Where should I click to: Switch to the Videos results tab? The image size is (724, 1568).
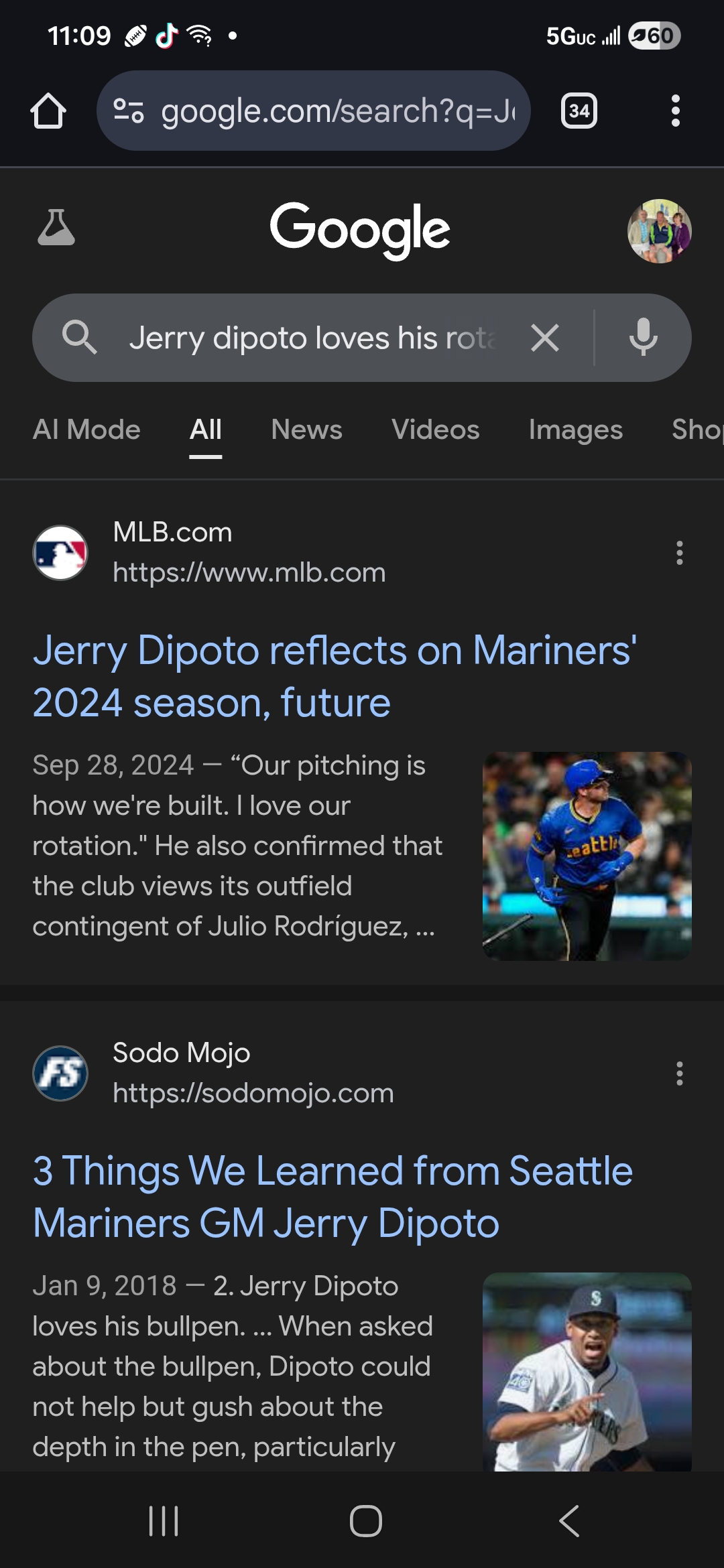[x=435, y=430]
